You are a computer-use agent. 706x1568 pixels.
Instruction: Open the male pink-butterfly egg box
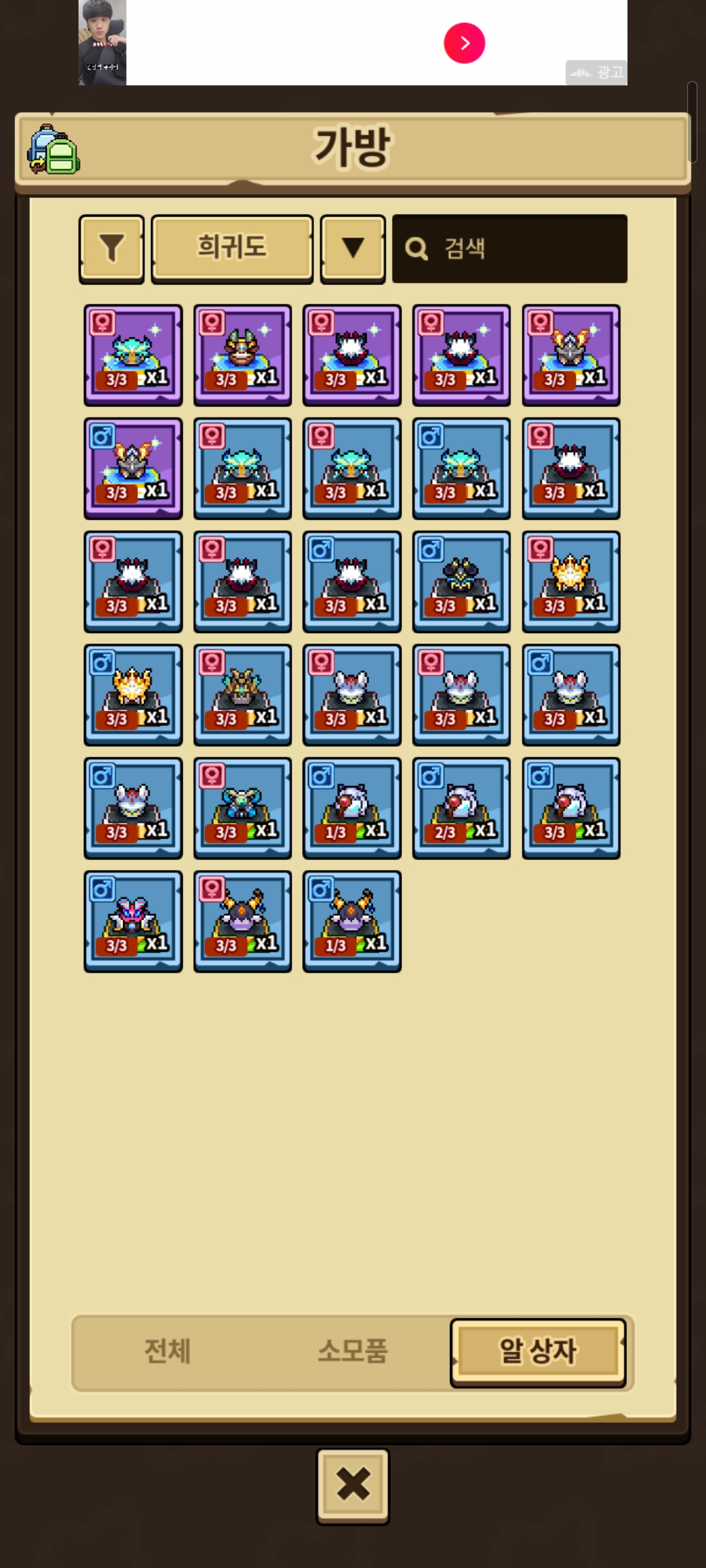click(133, 921)
